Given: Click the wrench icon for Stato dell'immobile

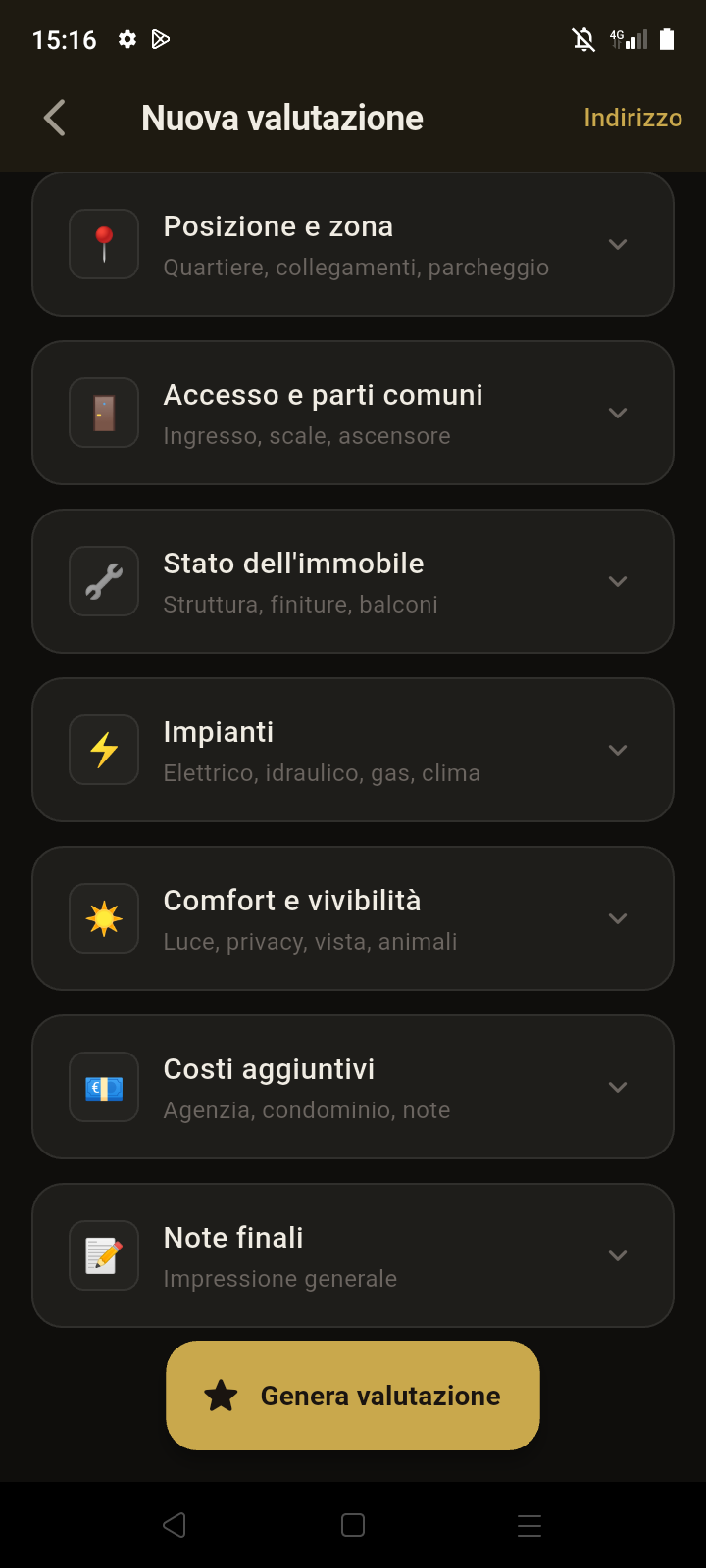Looking at the screenshot, I should pos(104,581).
